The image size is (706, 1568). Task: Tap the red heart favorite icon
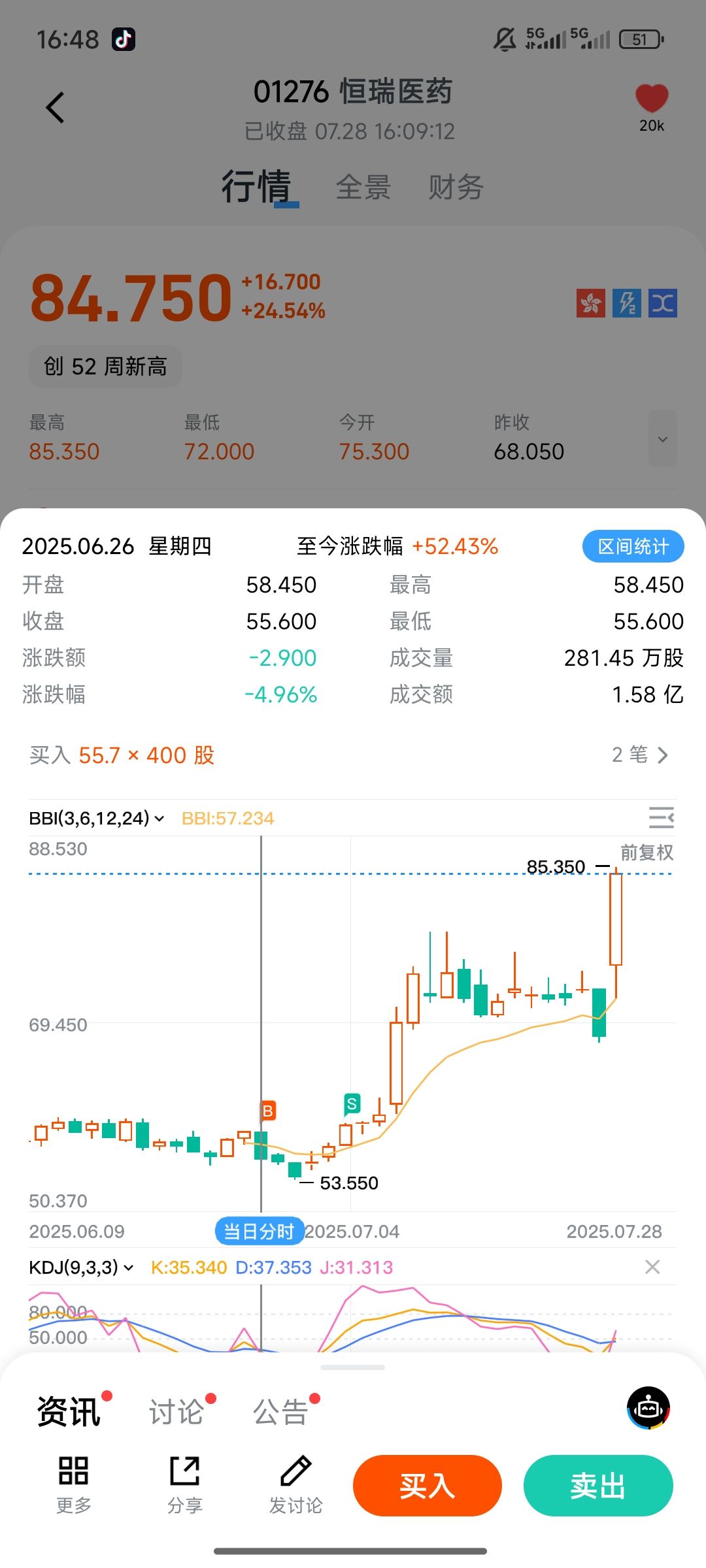point(652,99)
